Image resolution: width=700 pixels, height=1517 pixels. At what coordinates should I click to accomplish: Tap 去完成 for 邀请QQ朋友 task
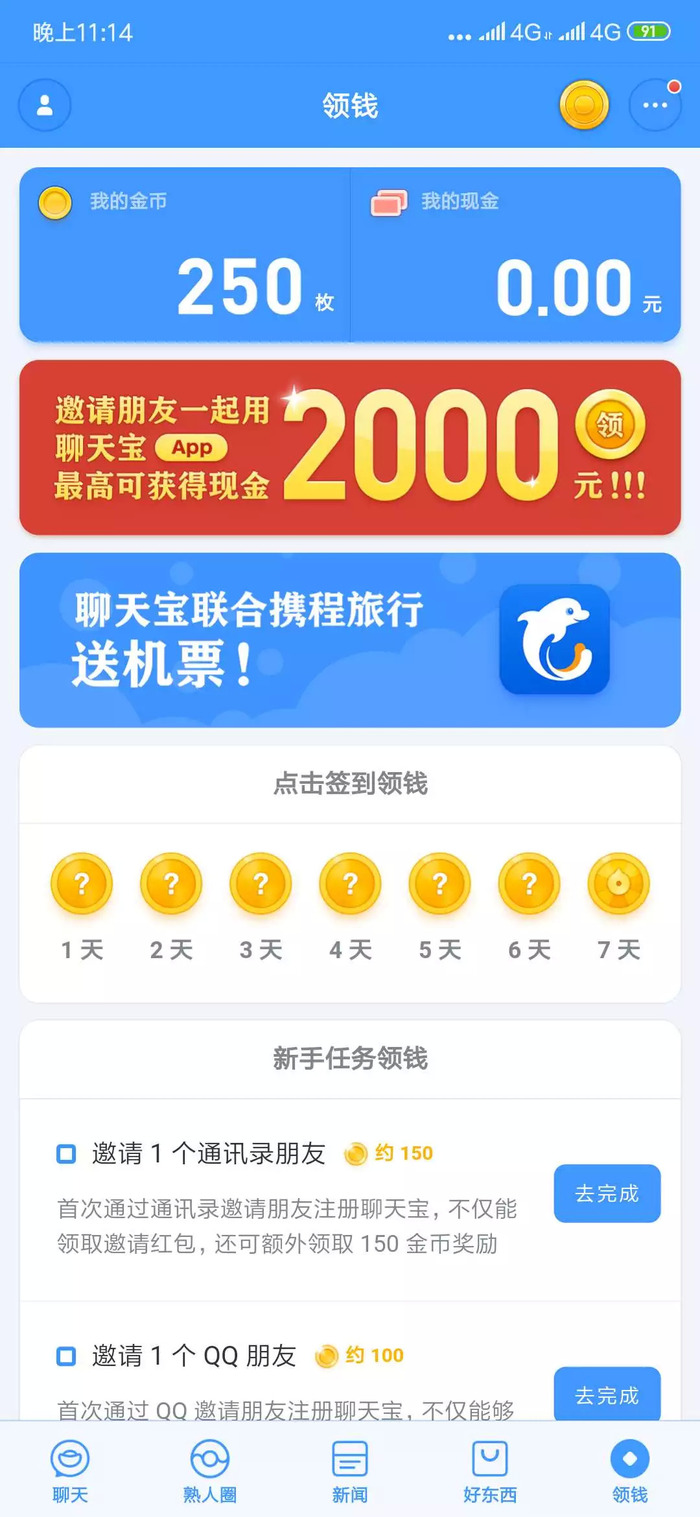coord(607,1394)
